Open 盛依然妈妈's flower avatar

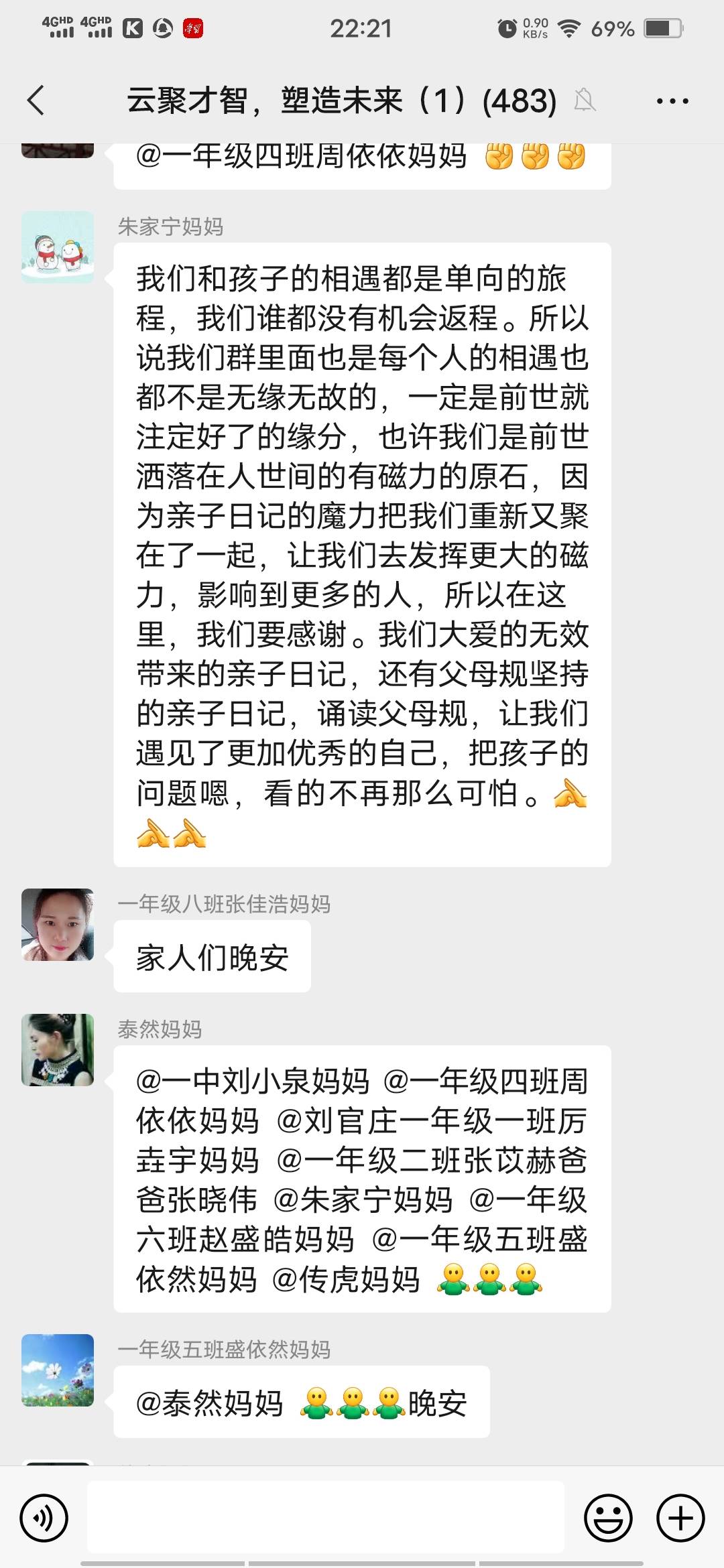pyautogui.click(x=57, y=1369)
